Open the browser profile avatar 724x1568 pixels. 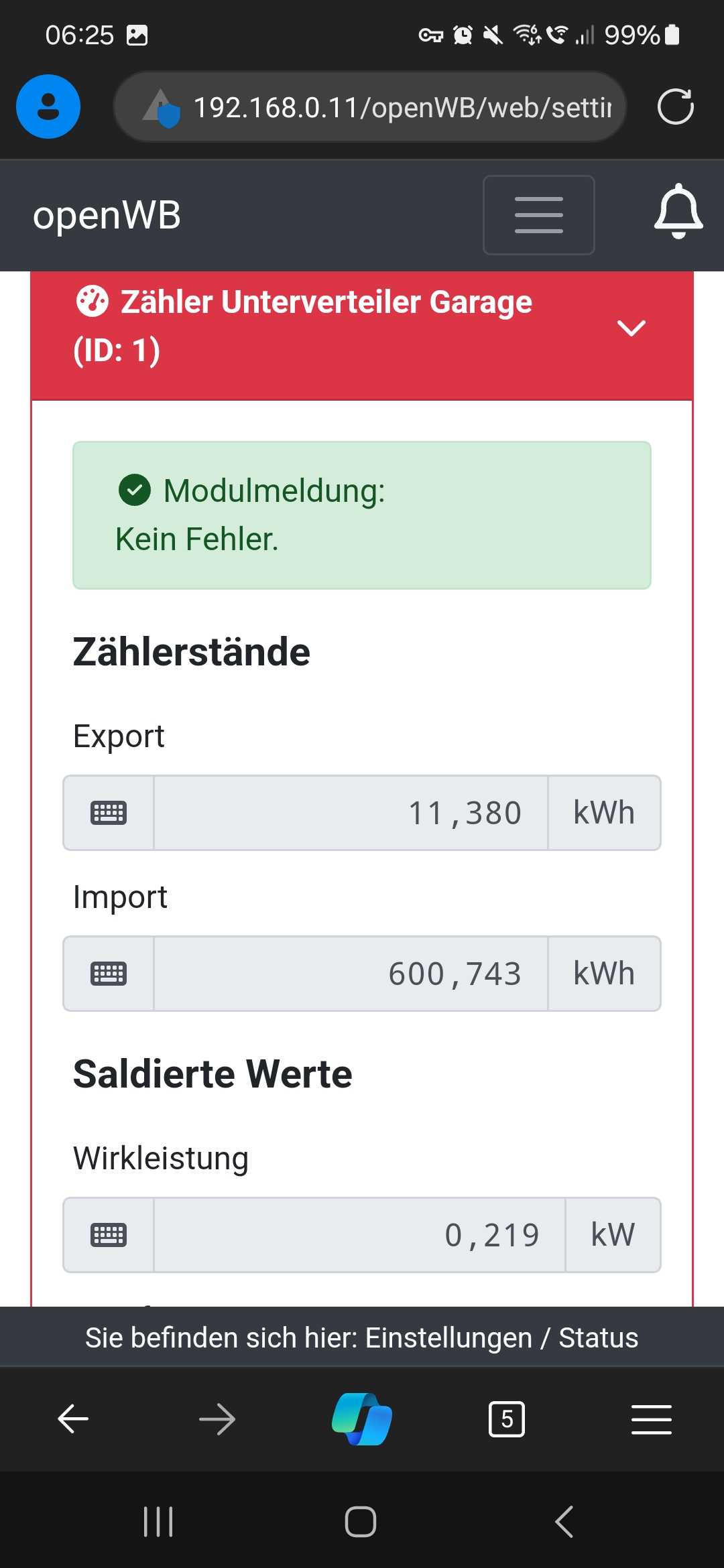[x=48, y=107]
